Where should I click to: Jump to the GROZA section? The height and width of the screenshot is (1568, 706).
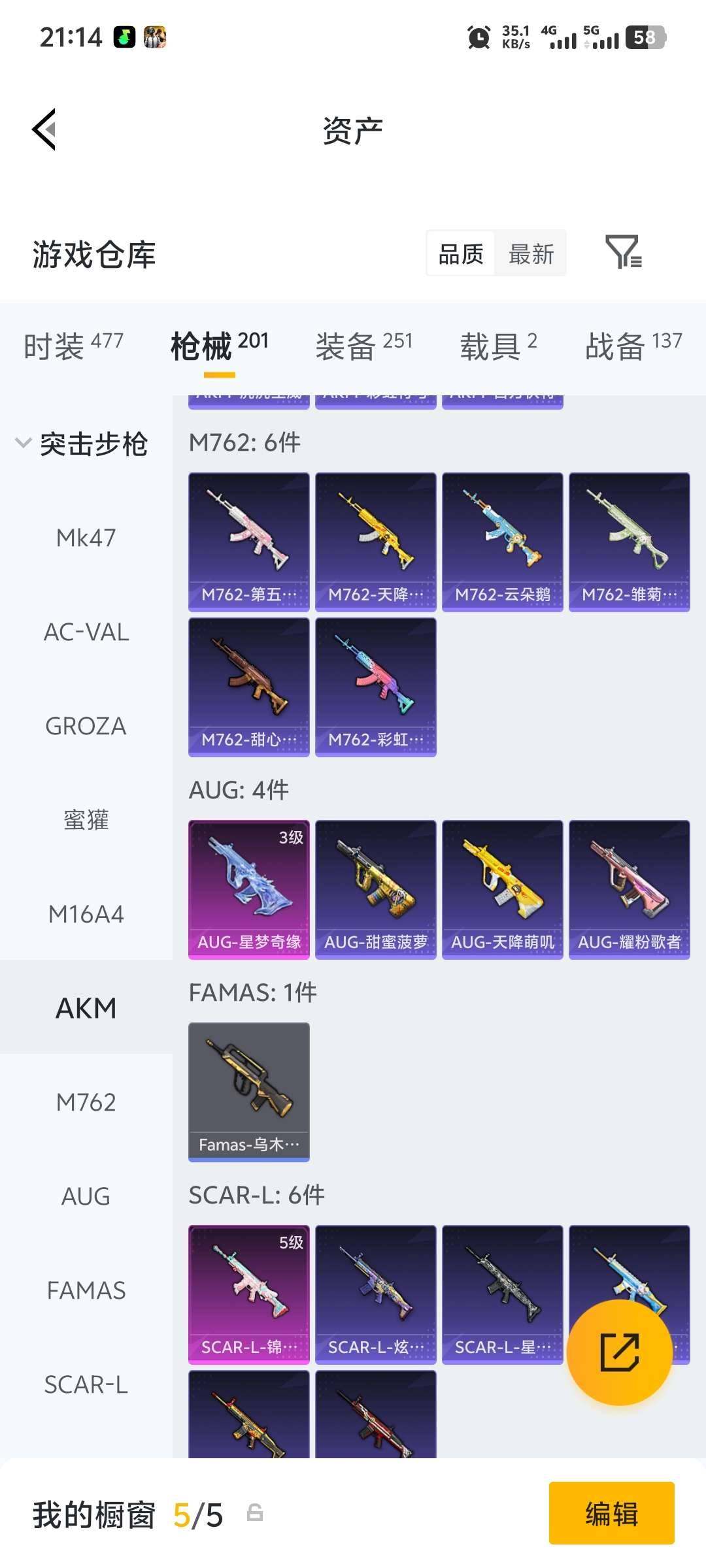coord(86,727)
